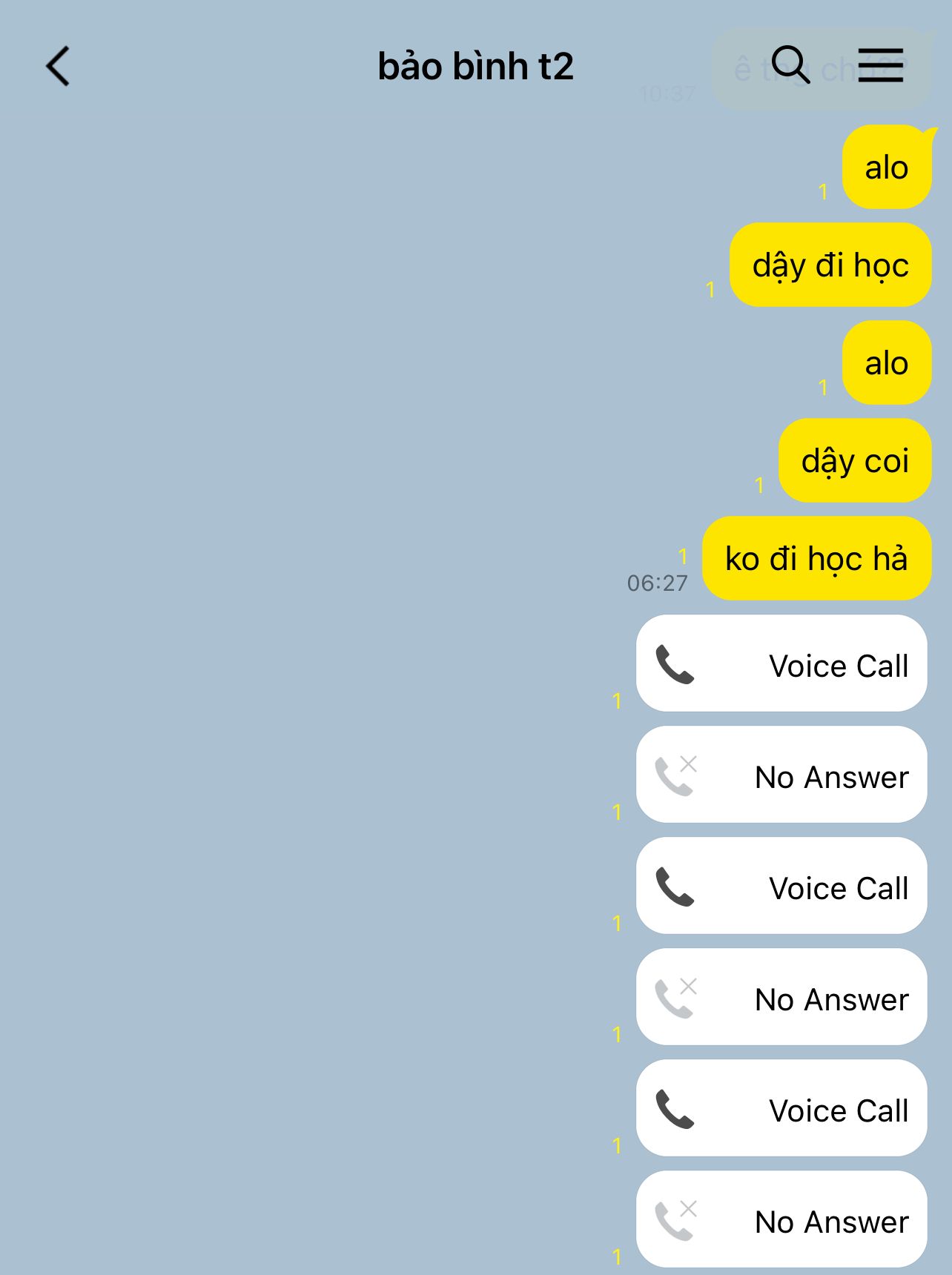This screenshot has width=952, height=1275.
Task: Search within this chat
Action: 790,65
